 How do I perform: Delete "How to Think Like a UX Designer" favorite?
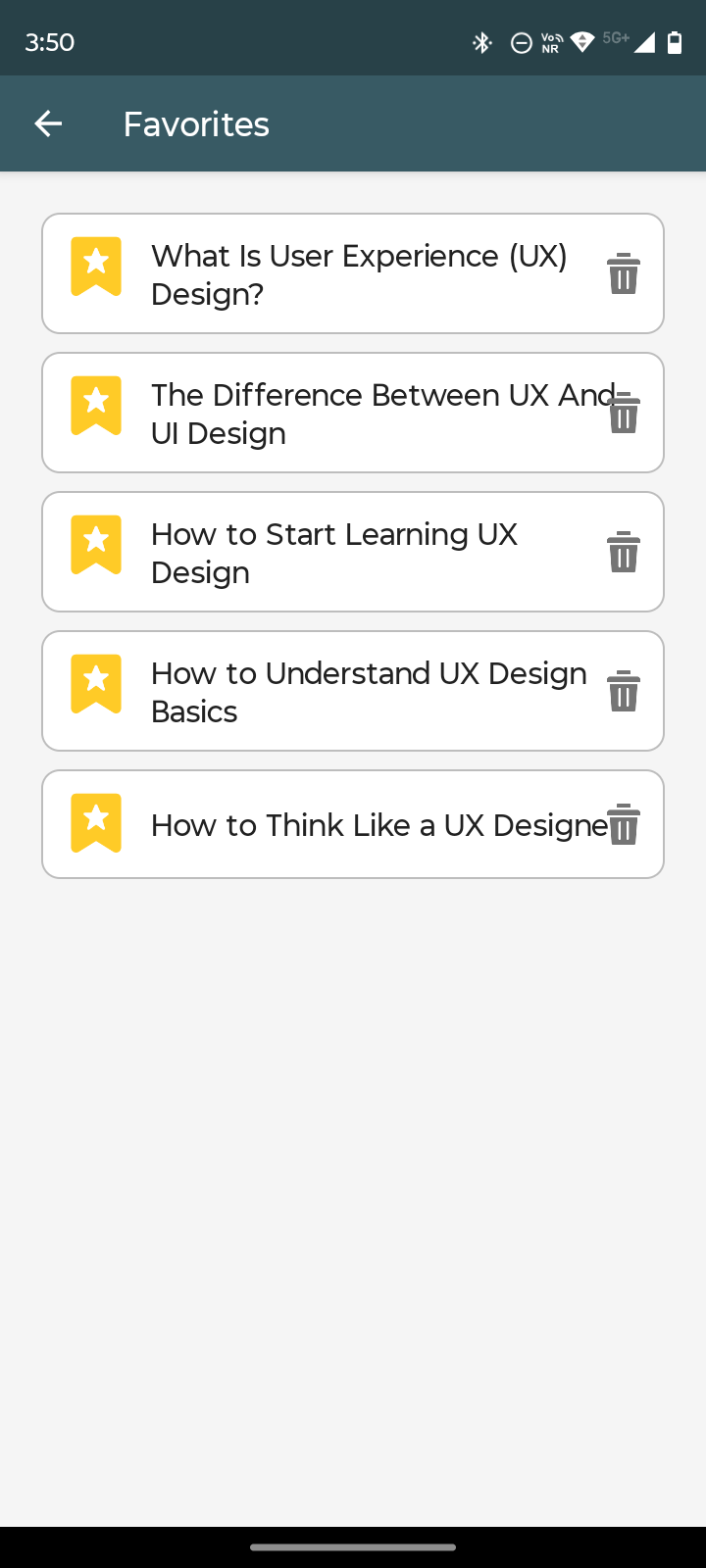624,824
